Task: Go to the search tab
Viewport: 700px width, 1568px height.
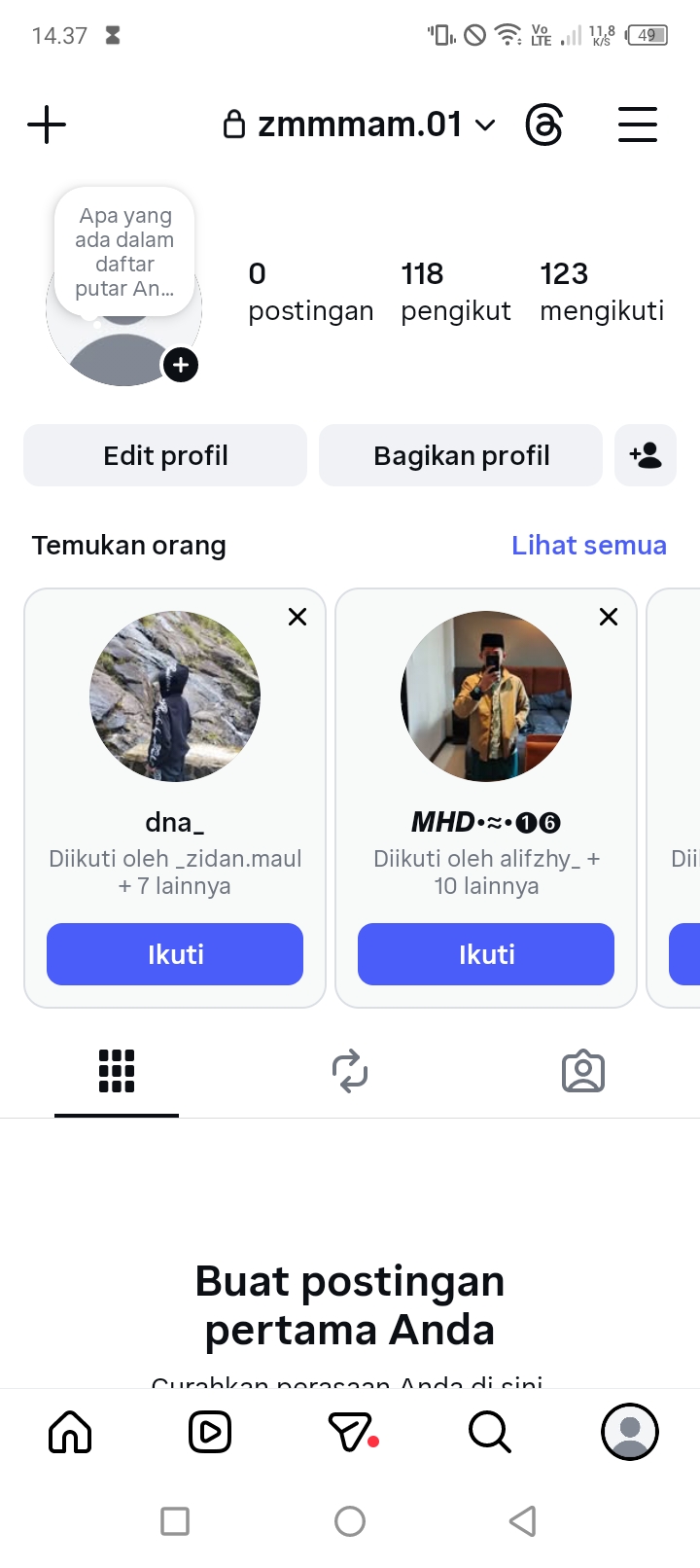Action: pyautogui.click(x=490, y=1432)
